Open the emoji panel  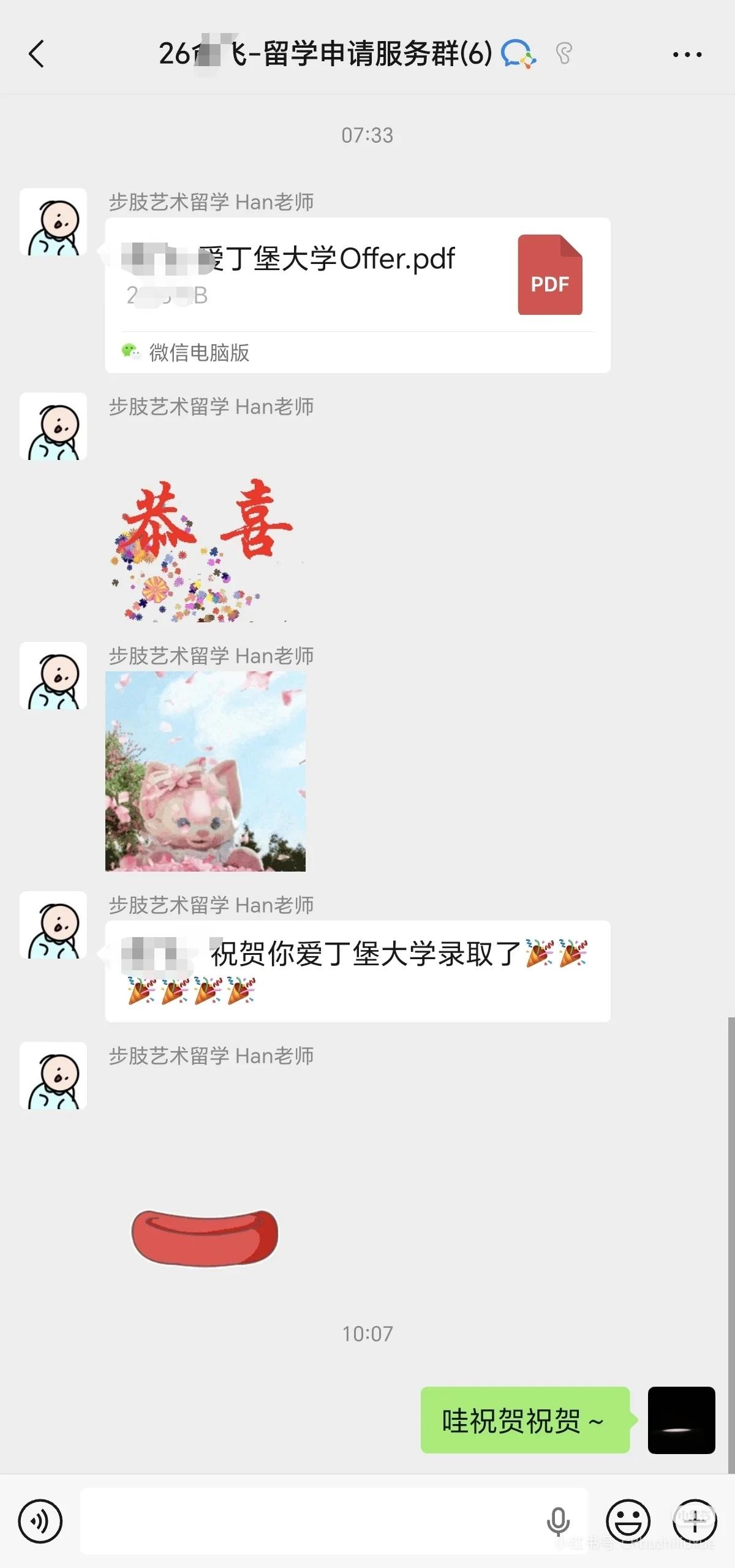[x=628, y=1521]
